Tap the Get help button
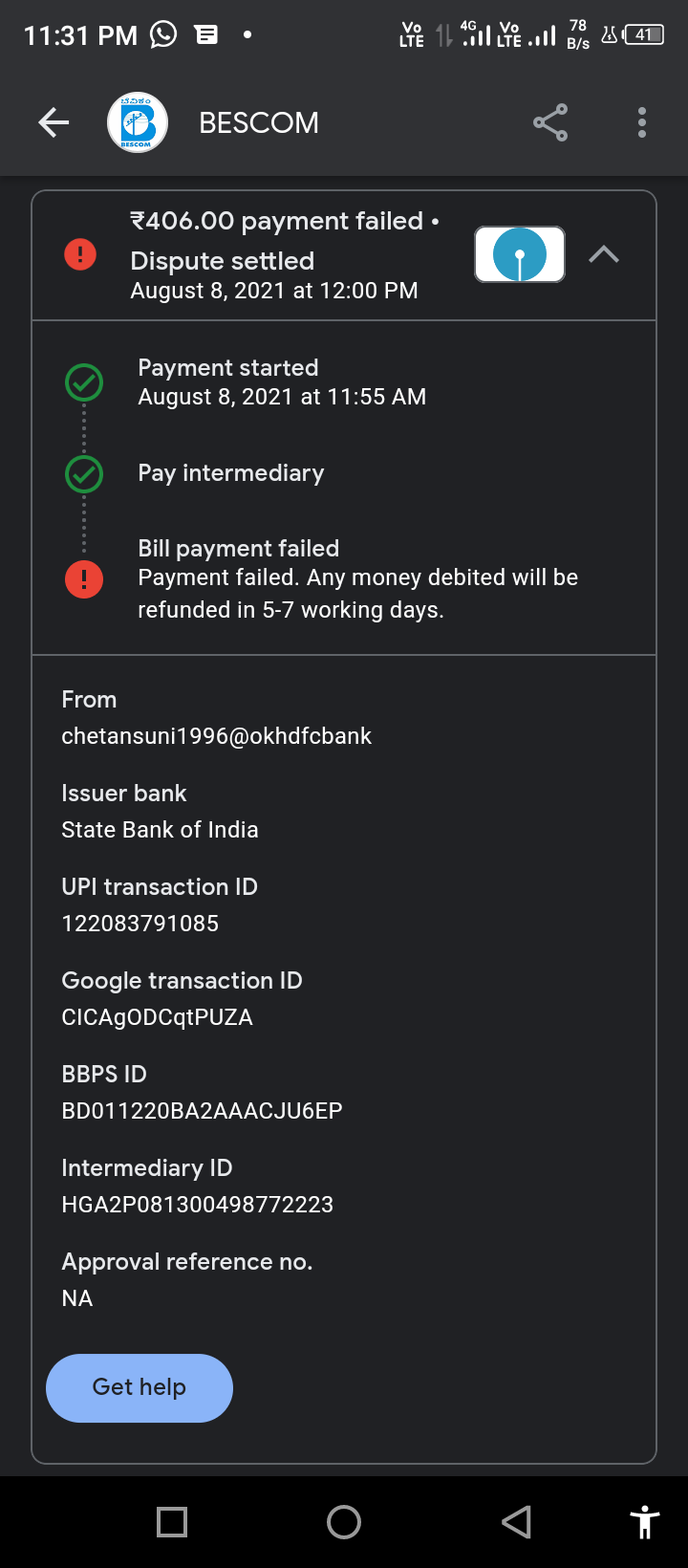This screenshot has height=1568, width=688. [140, 1387]
